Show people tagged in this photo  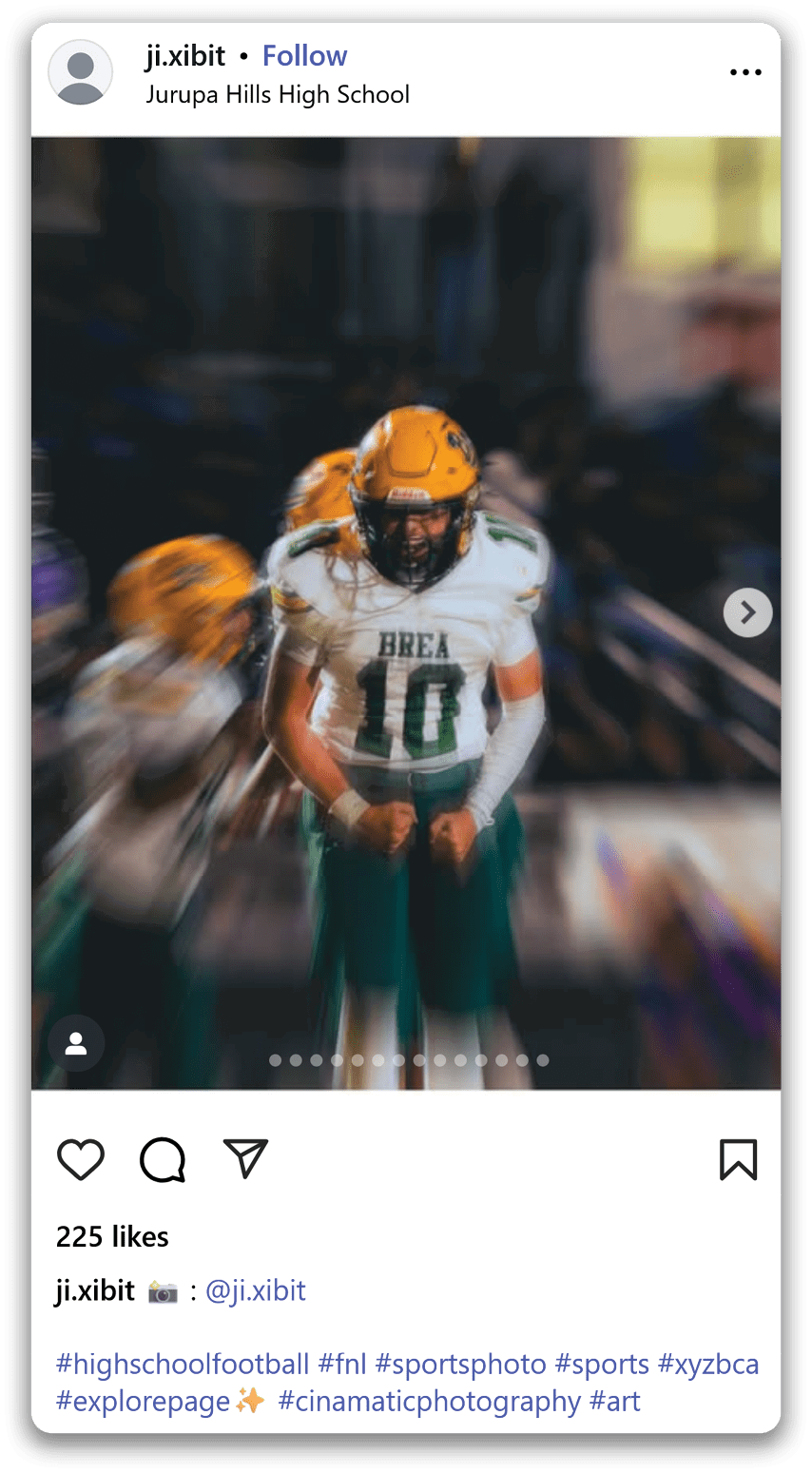coord(76,1044)
